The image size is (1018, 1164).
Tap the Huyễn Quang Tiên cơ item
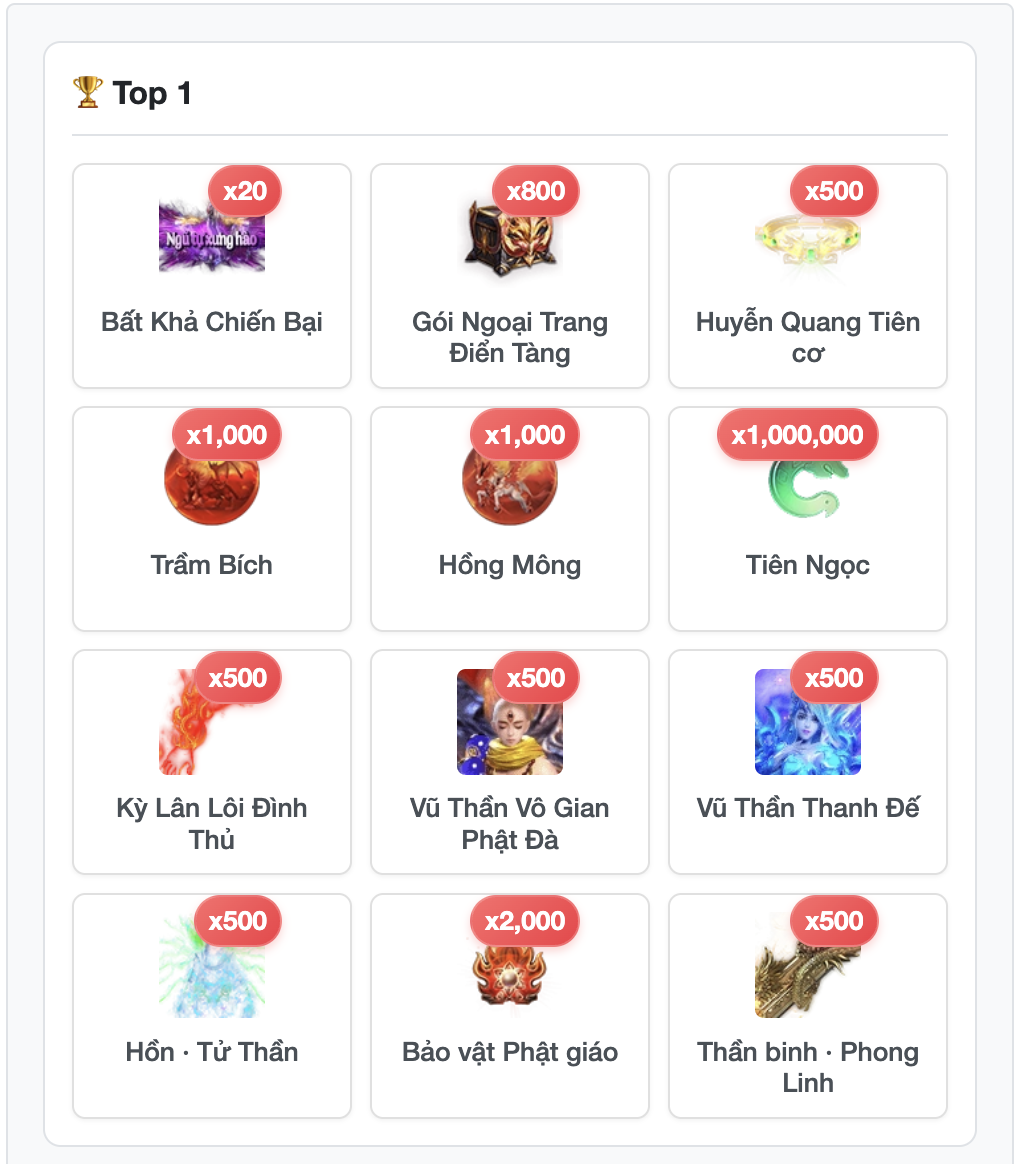[808, 276]
